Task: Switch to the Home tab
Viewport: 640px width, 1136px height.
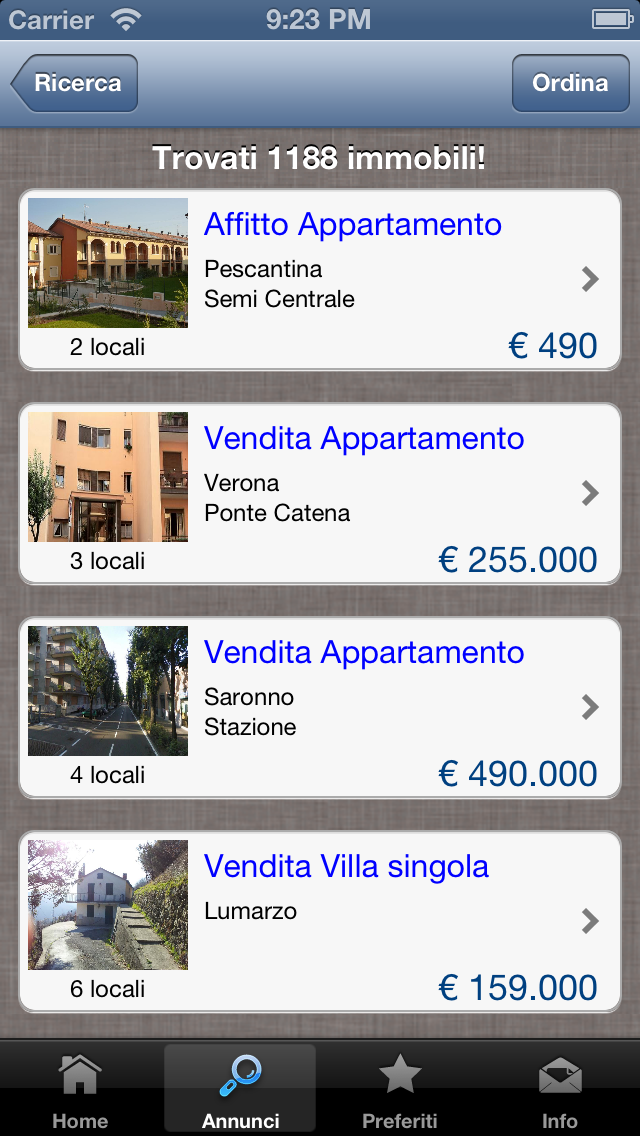Action: (80, 1090)
